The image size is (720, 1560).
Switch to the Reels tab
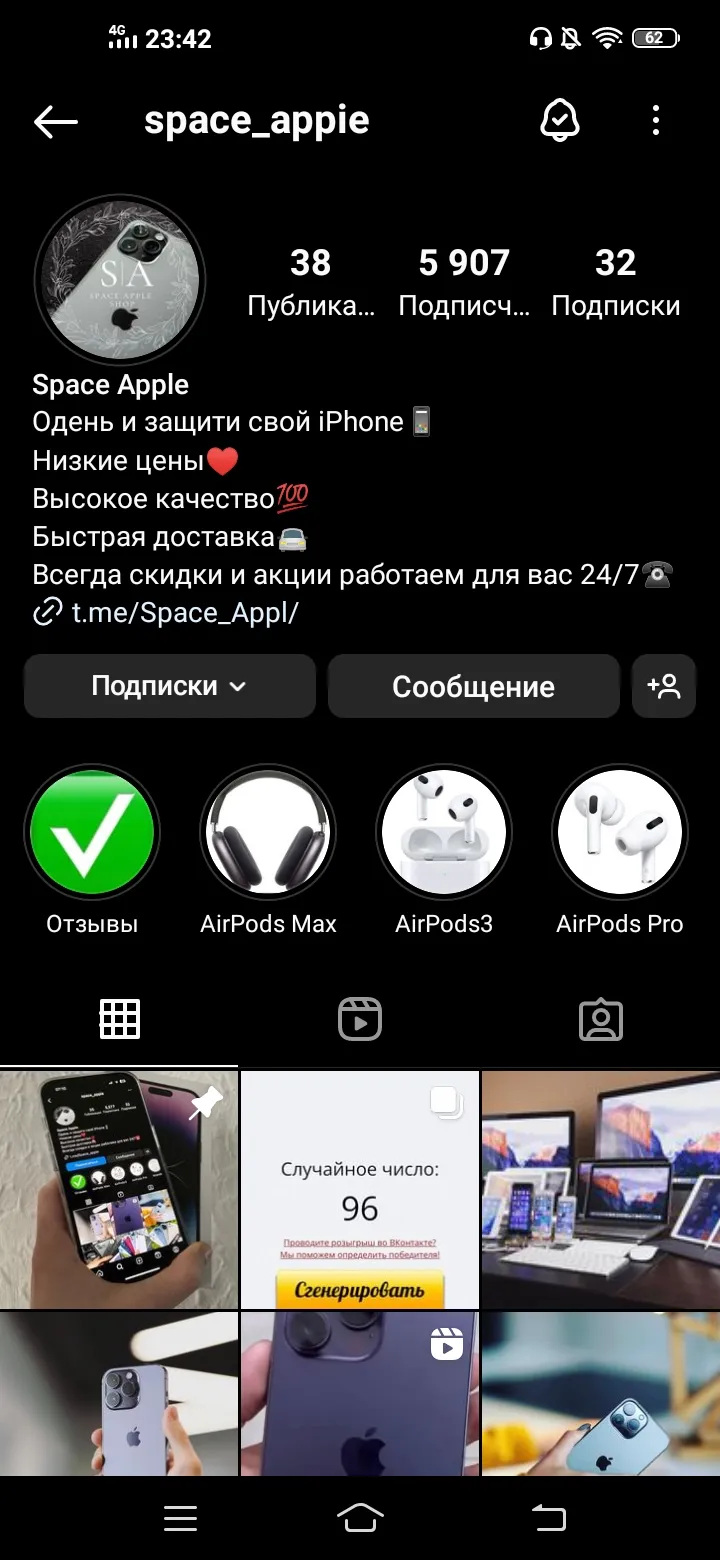[360, 1020]
